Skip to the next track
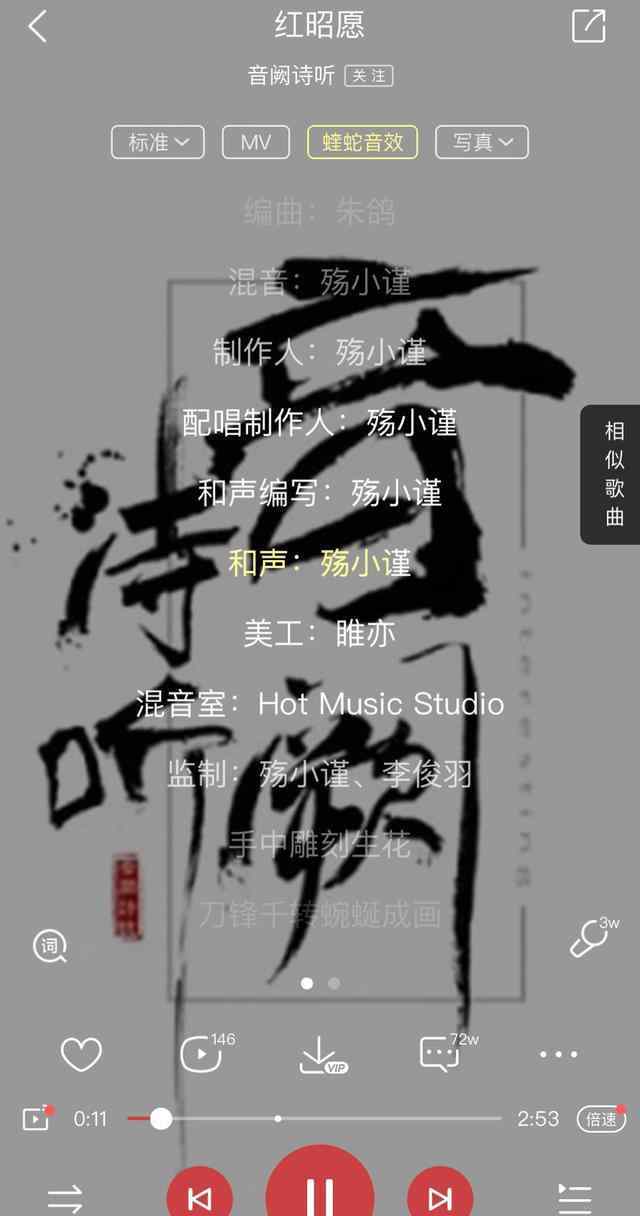The height and width of the screenshot is (1216, 640). 440,1196
